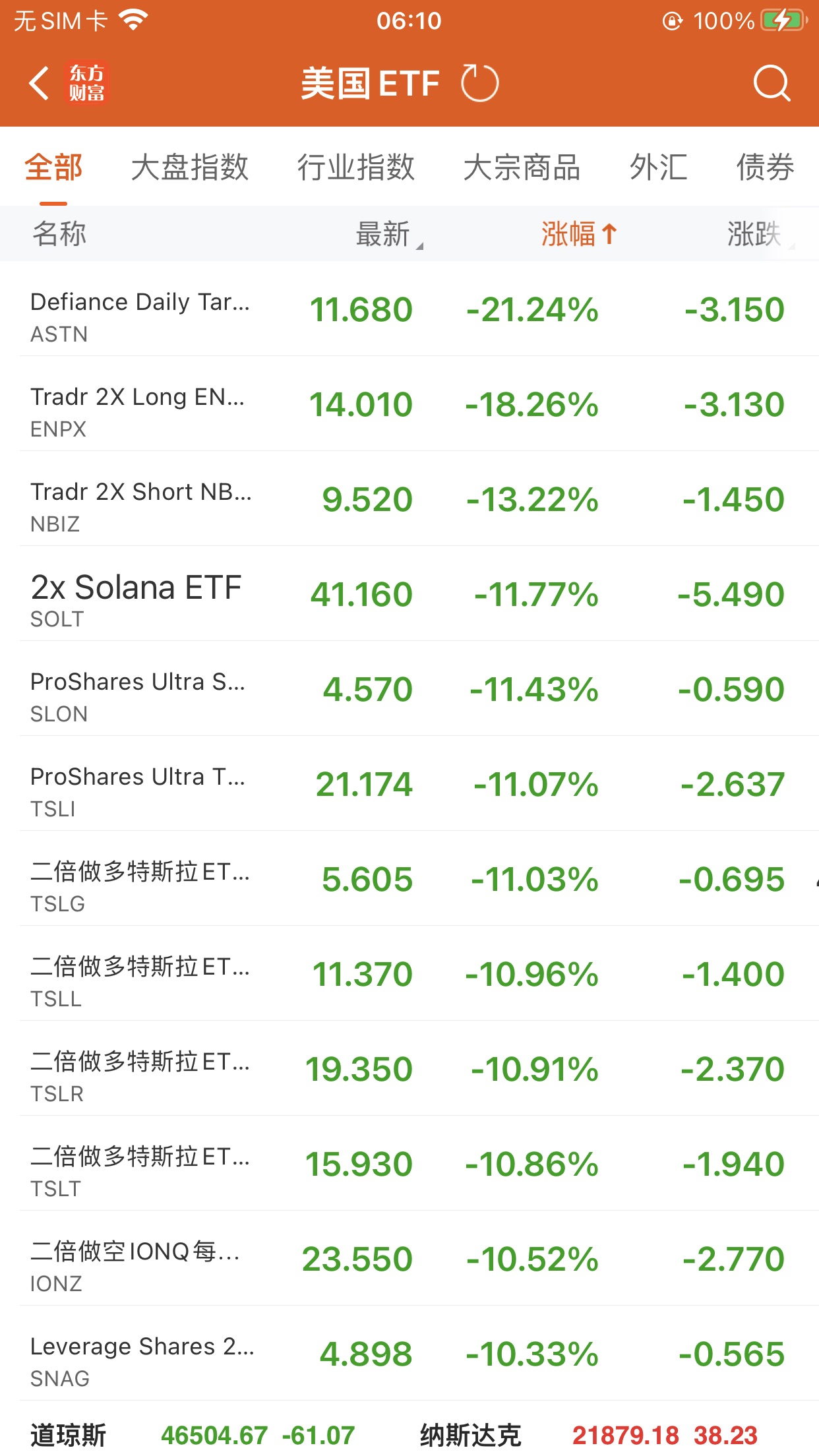Viewport: 819px width, 1456px height.
Task: Go back to the previous page
Action: click(x=40, y=84)
